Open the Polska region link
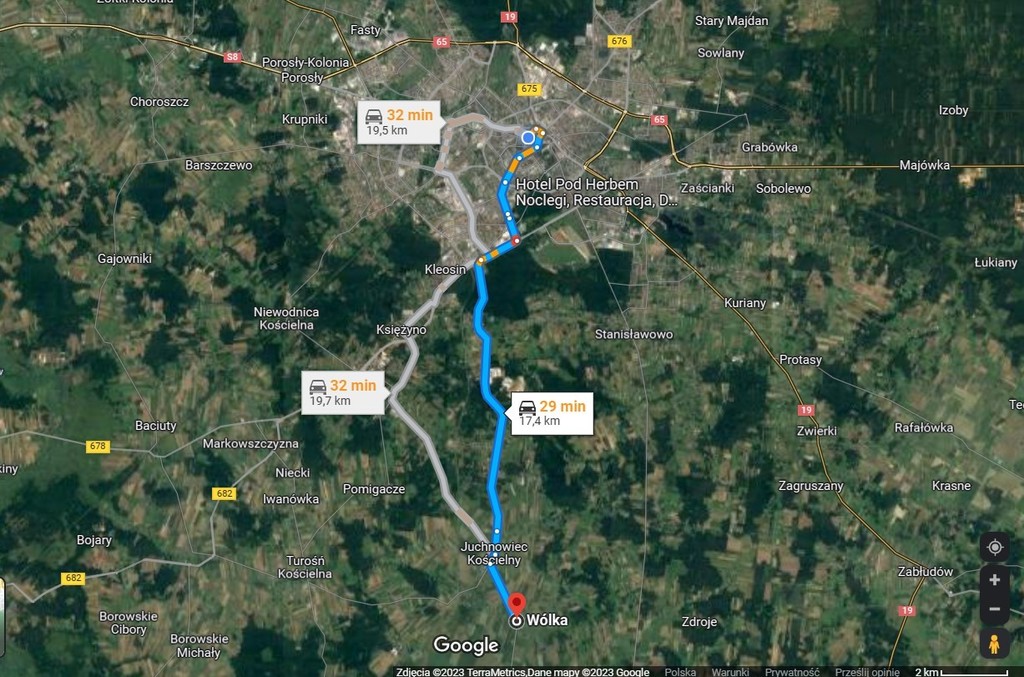The width and height of the screenshot is (1024, 677). (680, 672)
